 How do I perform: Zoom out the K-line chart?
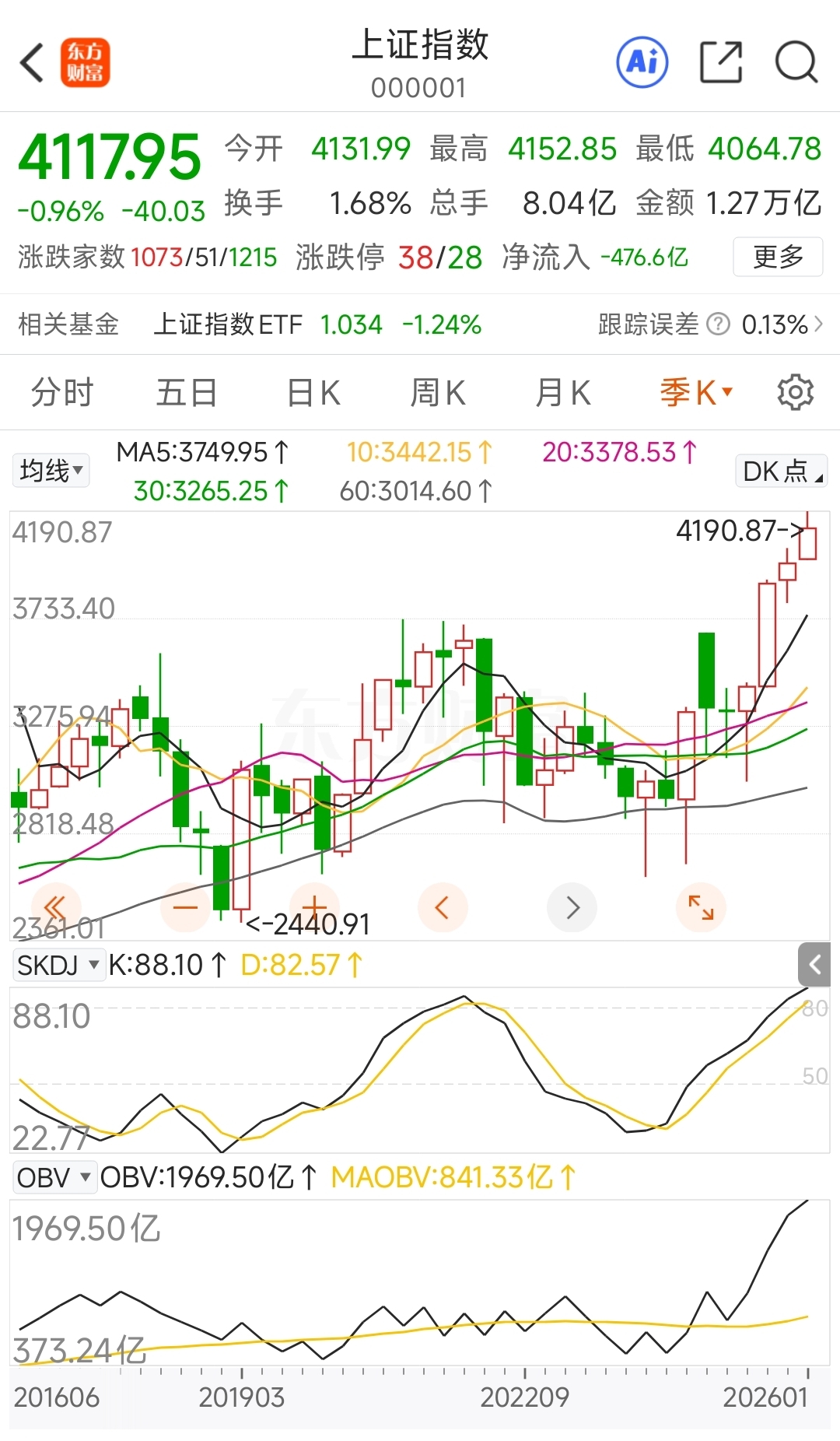[x=185, y=907]
